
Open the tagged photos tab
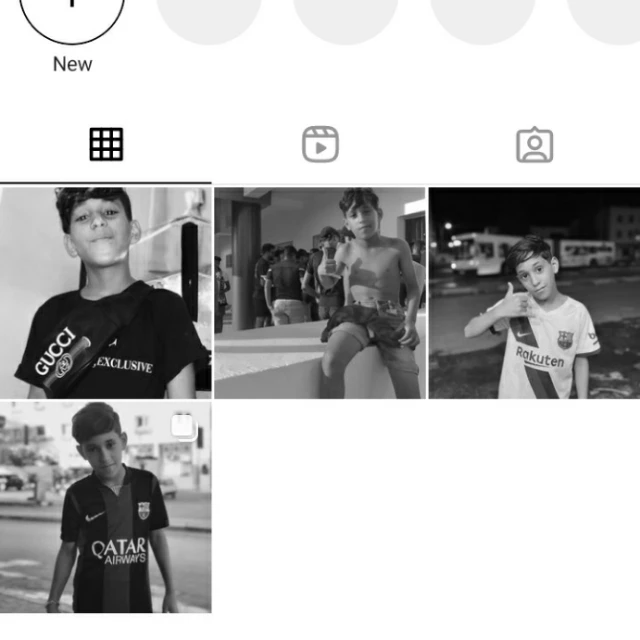coord(534,145)
